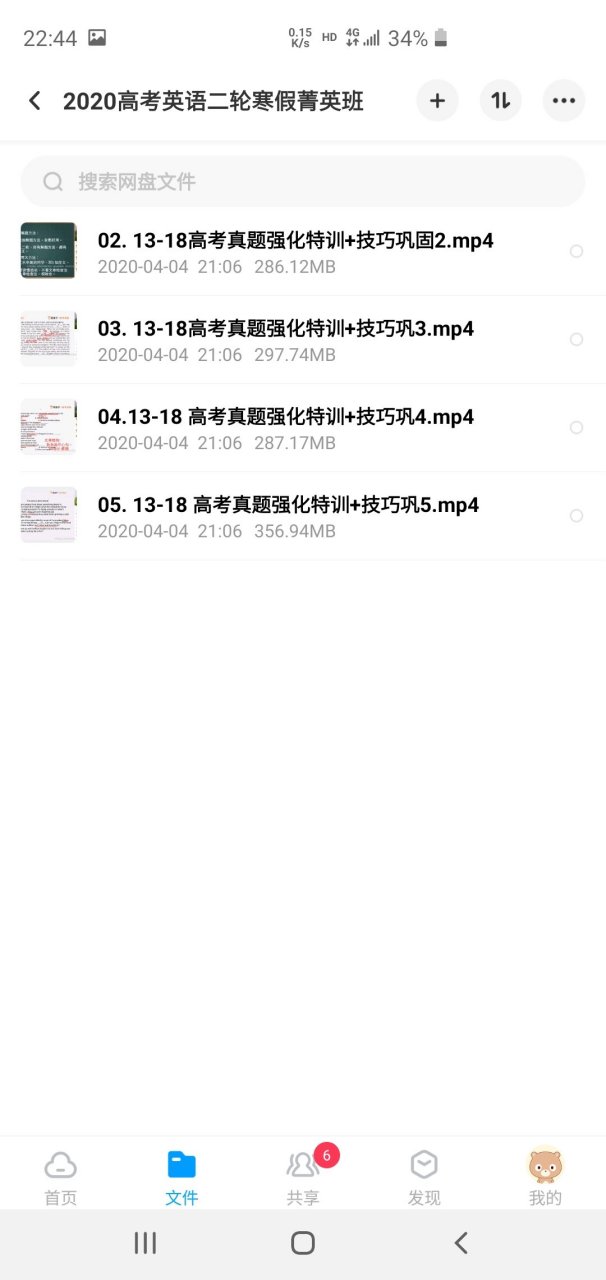Switch to the 我的 tab

(x=545, y=1176)
